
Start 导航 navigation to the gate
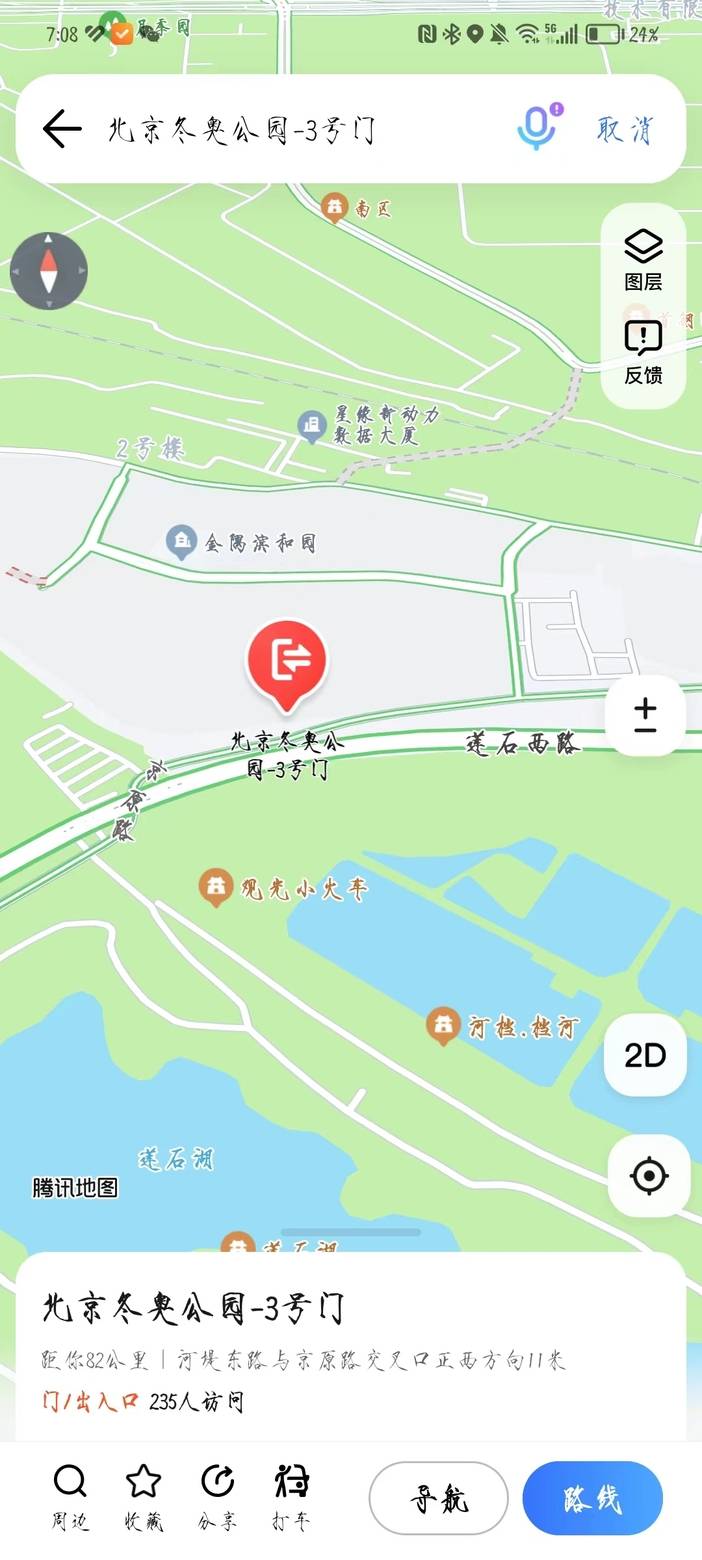(x=438, y=1498)
